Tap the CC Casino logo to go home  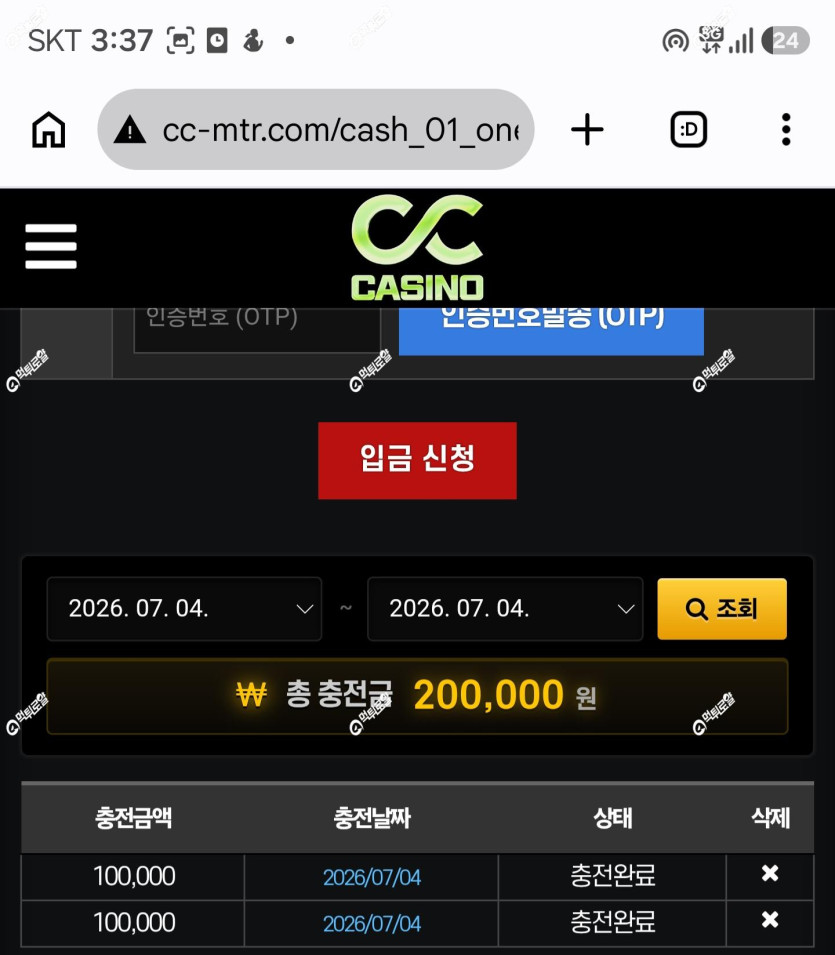click(417, 248)
